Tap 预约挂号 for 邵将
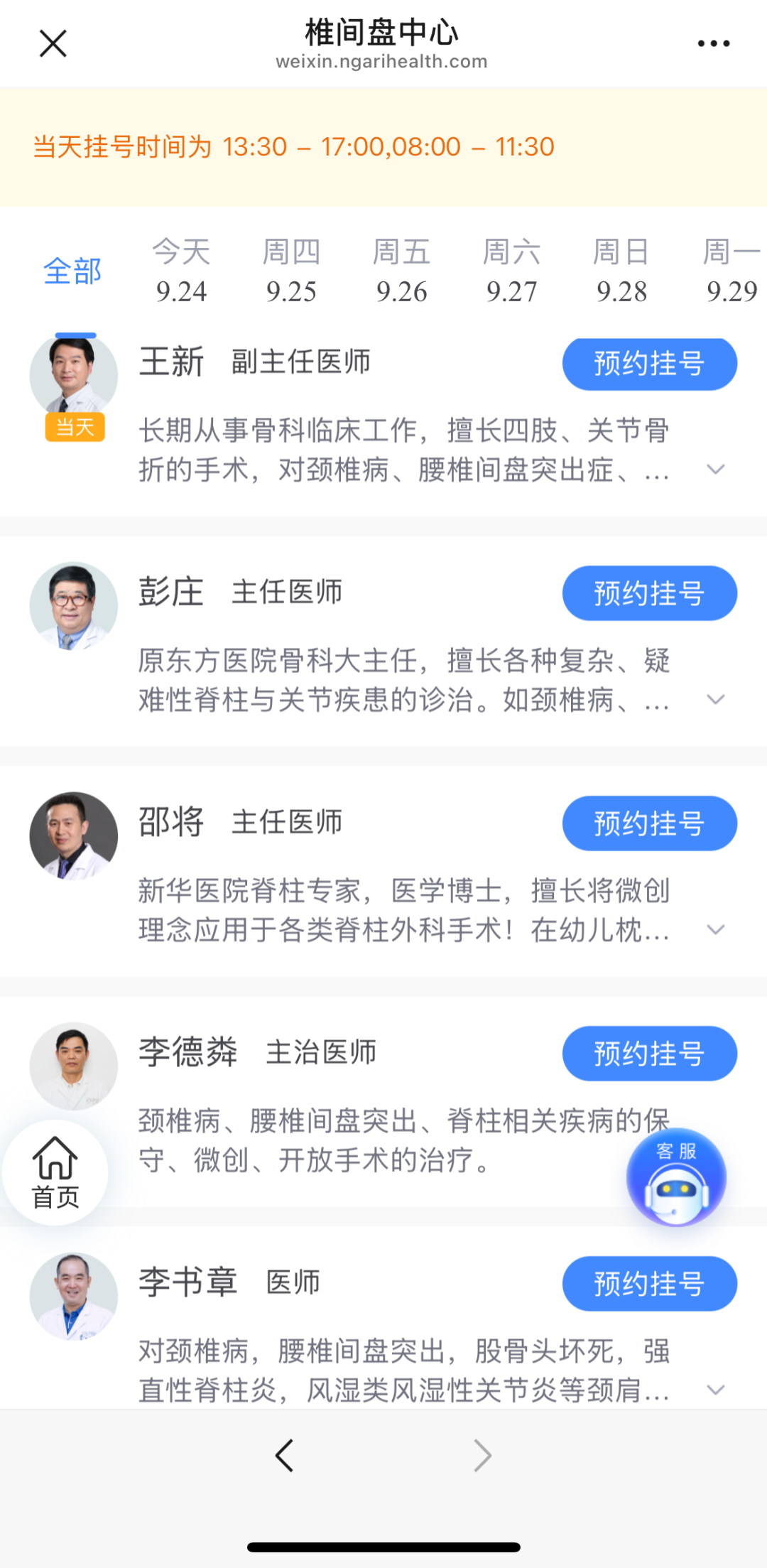Screen dimensions: 767x1568 [649, 823]
